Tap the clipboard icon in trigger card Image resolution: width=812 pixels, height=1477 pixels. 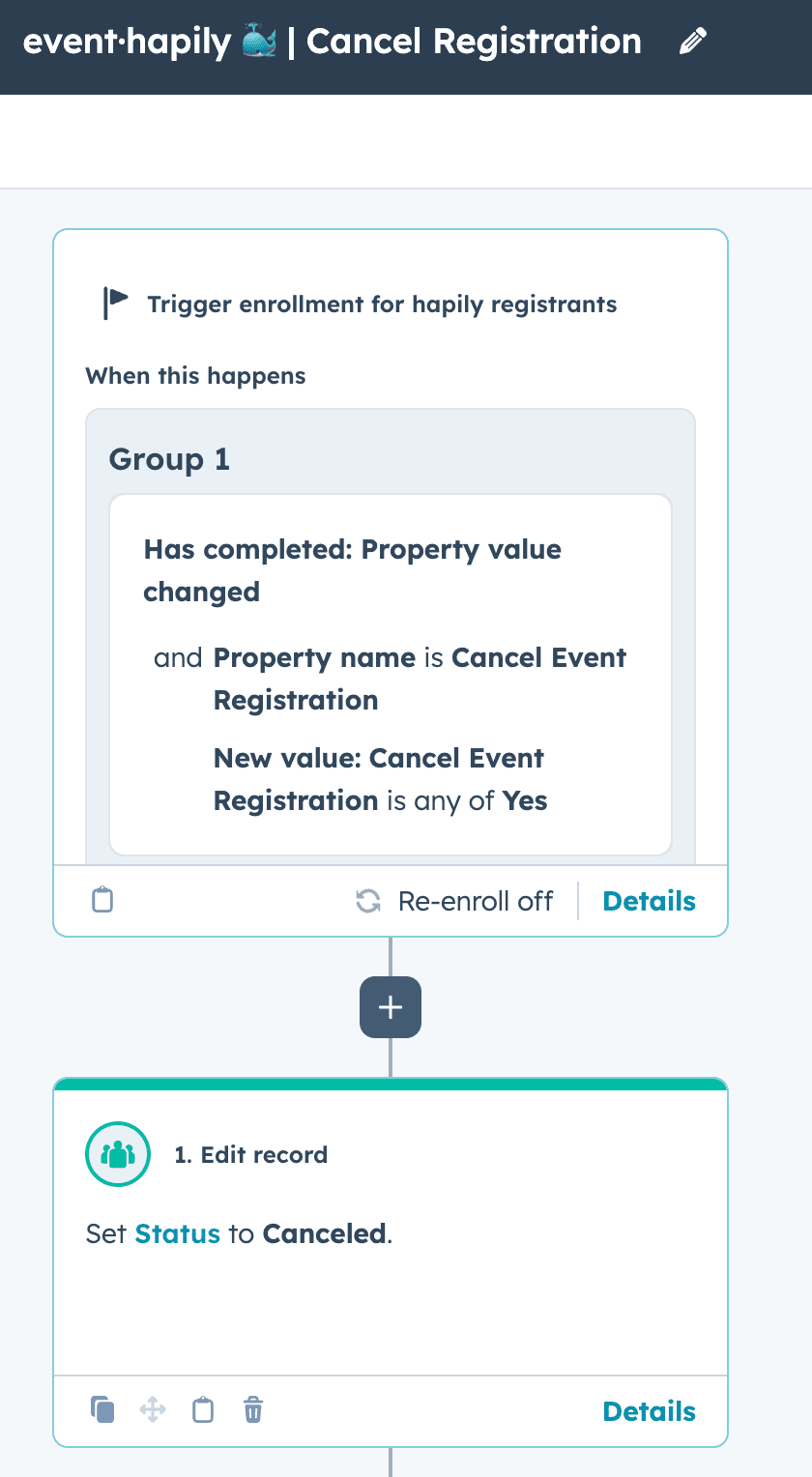click(102, 901)
